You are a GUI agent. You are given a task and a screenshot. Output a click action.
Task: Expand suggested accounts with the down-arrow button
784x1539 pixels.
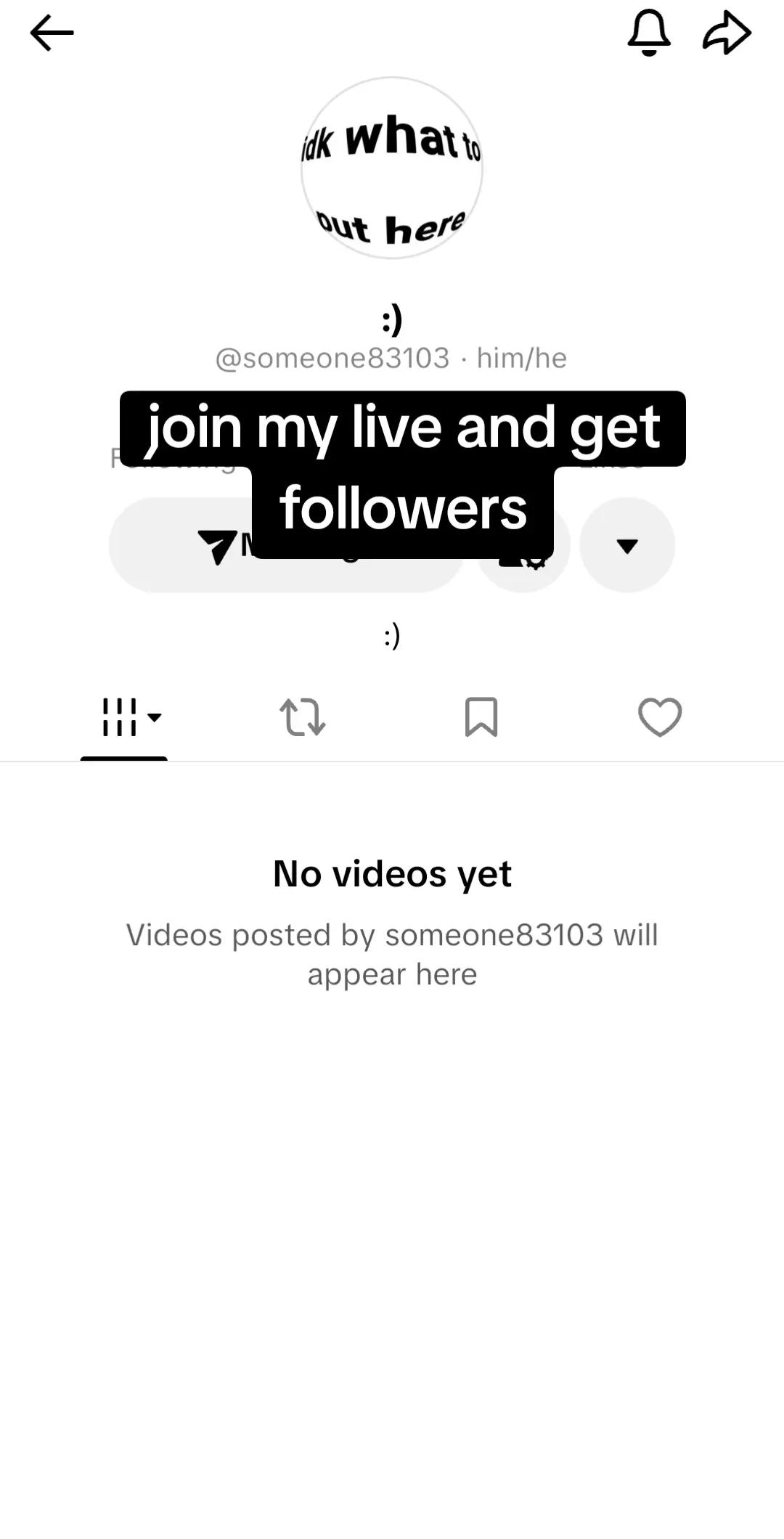pos(627,545)
